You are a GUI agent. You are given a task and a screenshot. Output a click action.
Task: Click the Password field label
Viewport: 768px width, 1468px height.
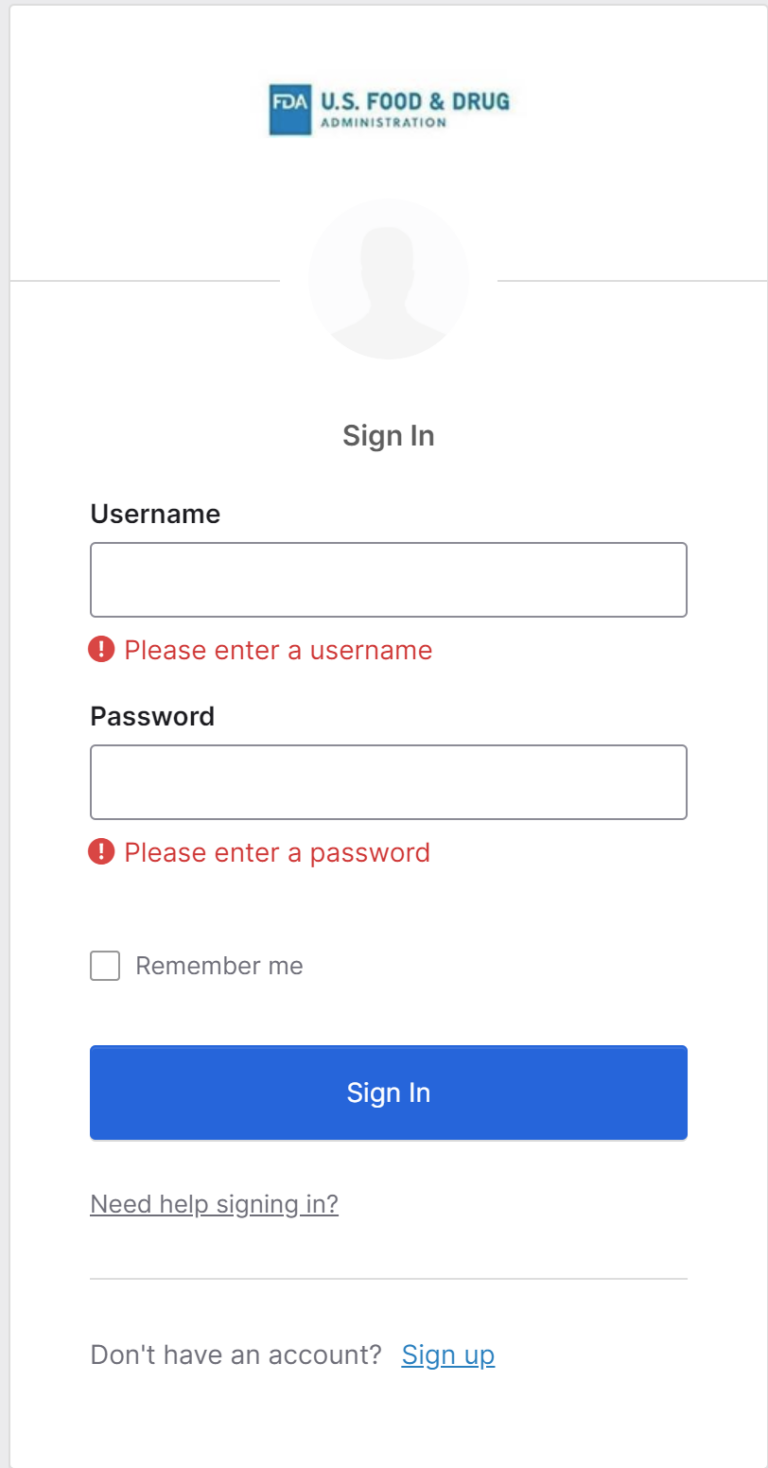[x=152, y=716]
